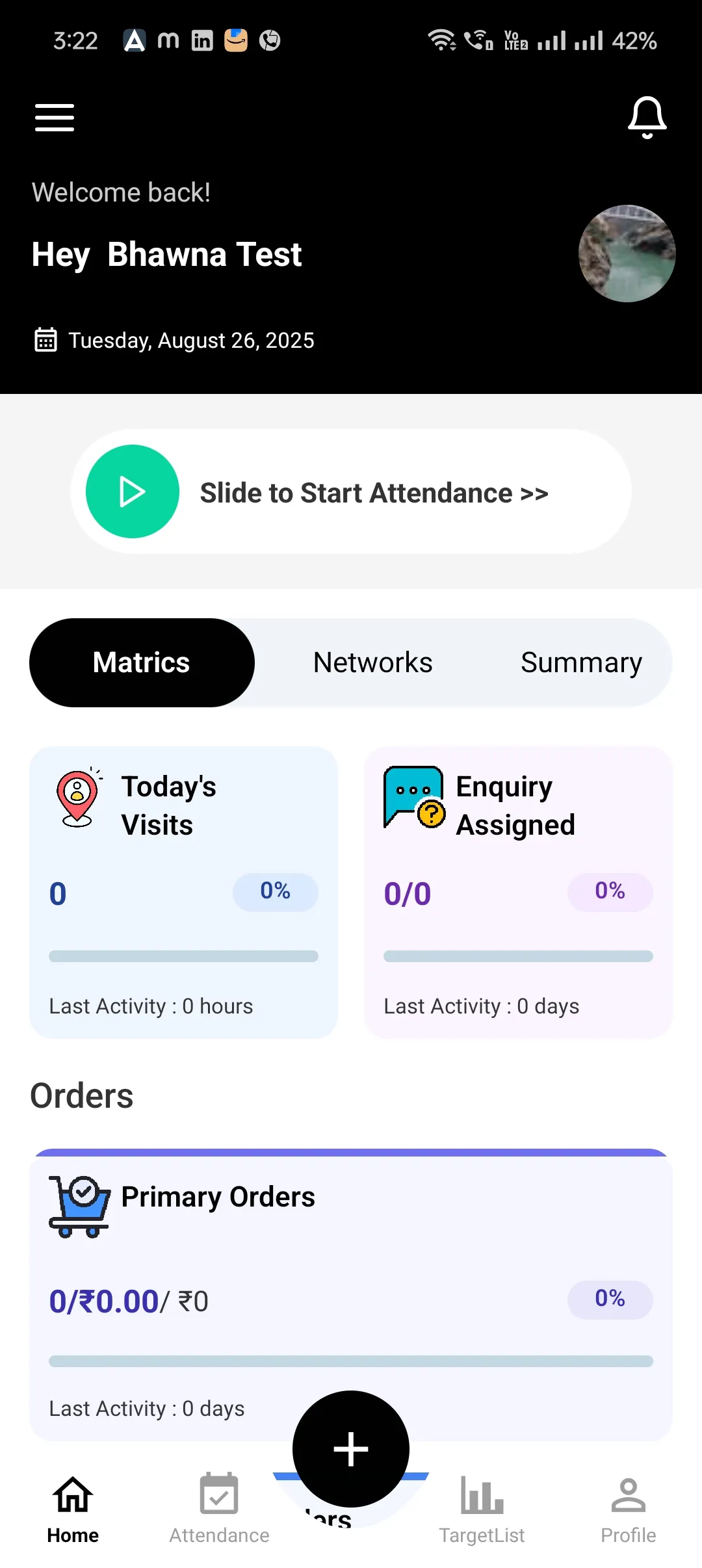Open the hamburger drawer menu

[x=55, y=118]
